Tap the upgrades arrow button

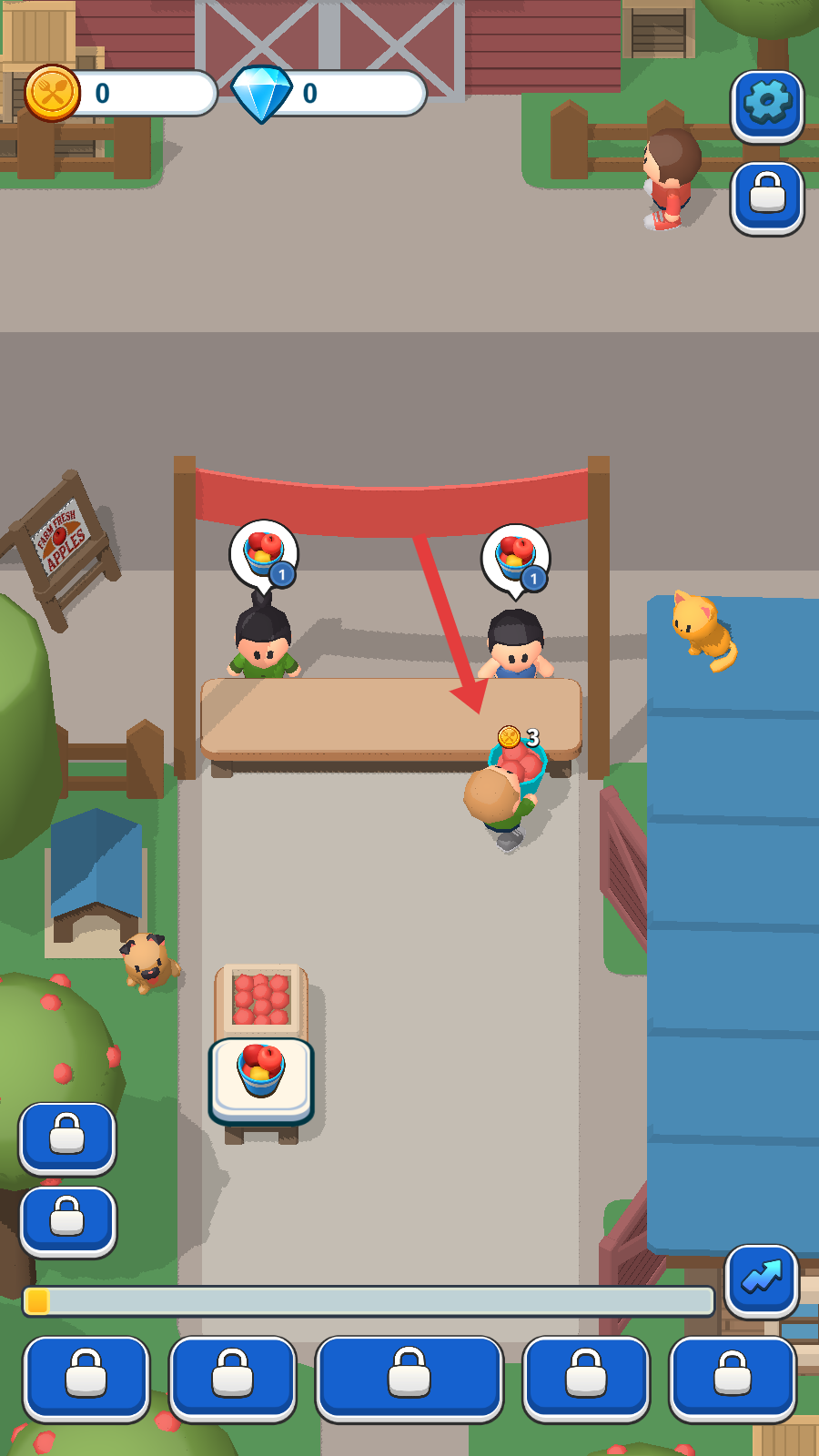point(762,1281)
